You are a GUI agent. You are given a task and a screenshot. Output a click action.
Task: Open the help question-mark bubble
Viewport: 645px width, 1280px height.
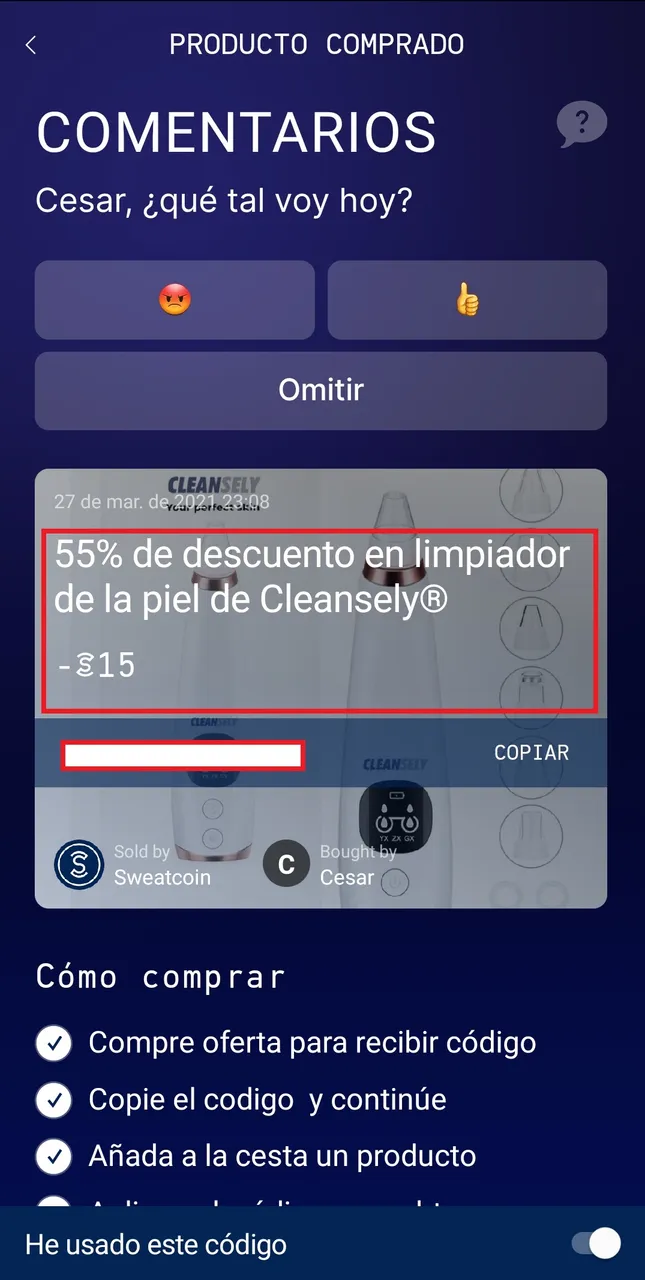pyautogui.click(x=582, y=125)
